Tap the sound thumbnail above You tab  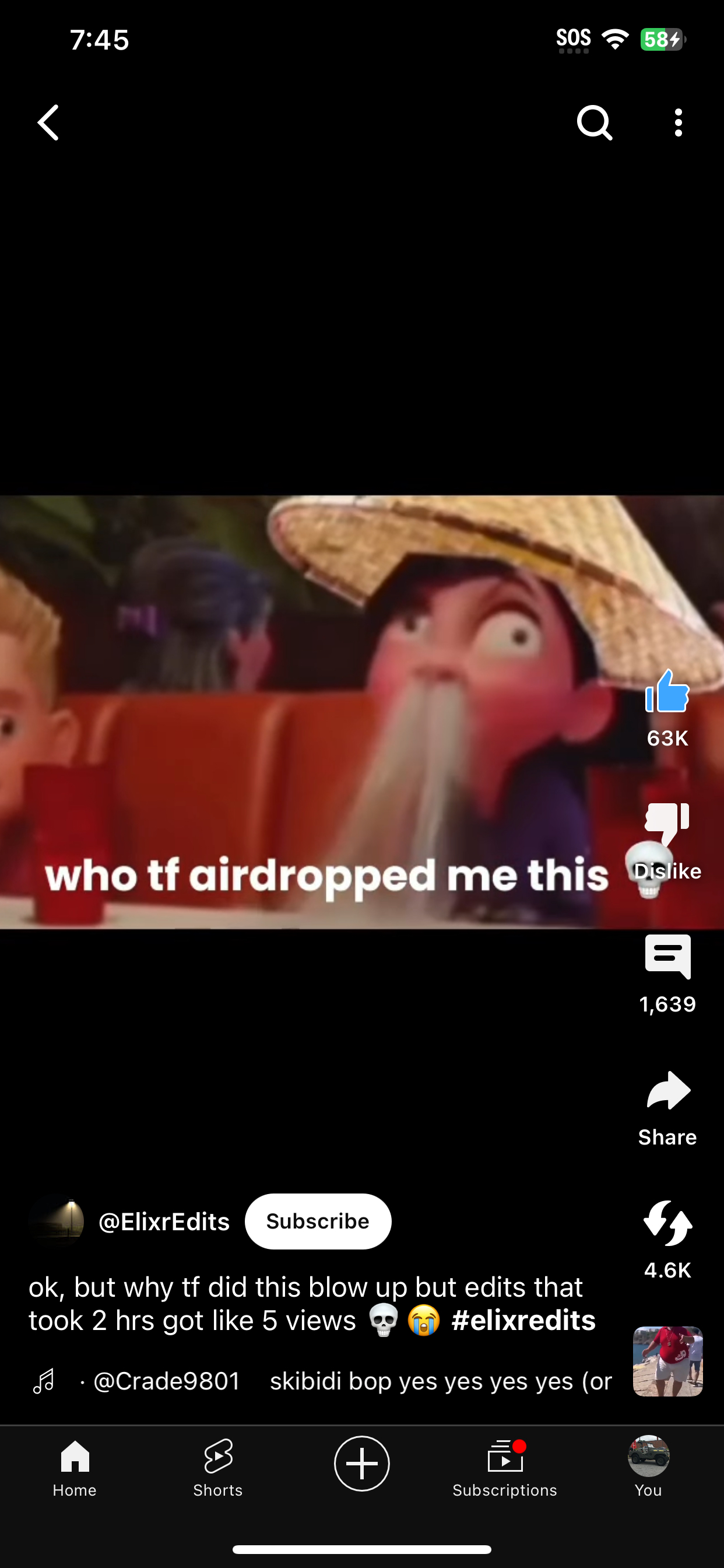click(x=667, y=1361)
